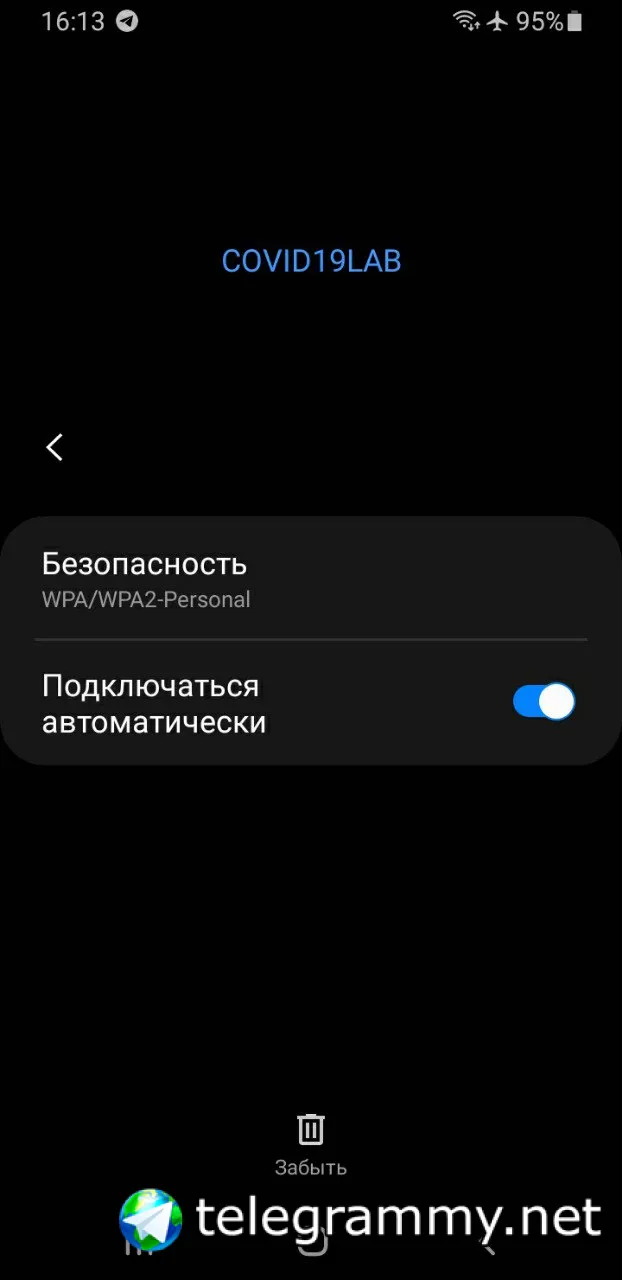Open the Безопасность row
Image resolution: width=622 pixels, height=1280 pixels.
coord(310,579)
